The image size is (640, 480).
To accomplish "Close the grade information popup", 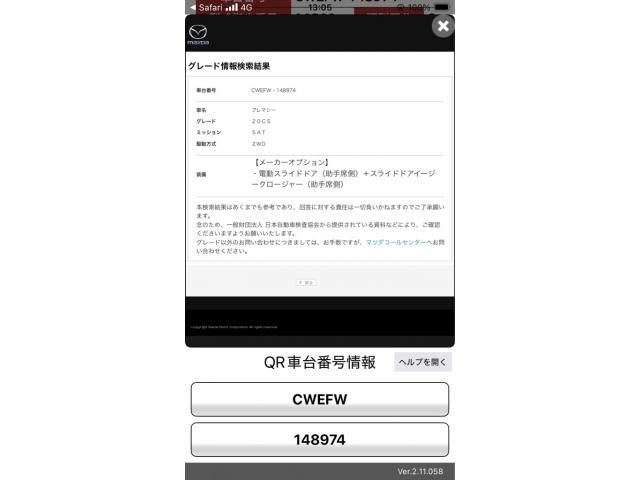I will [x=443, y=27].
